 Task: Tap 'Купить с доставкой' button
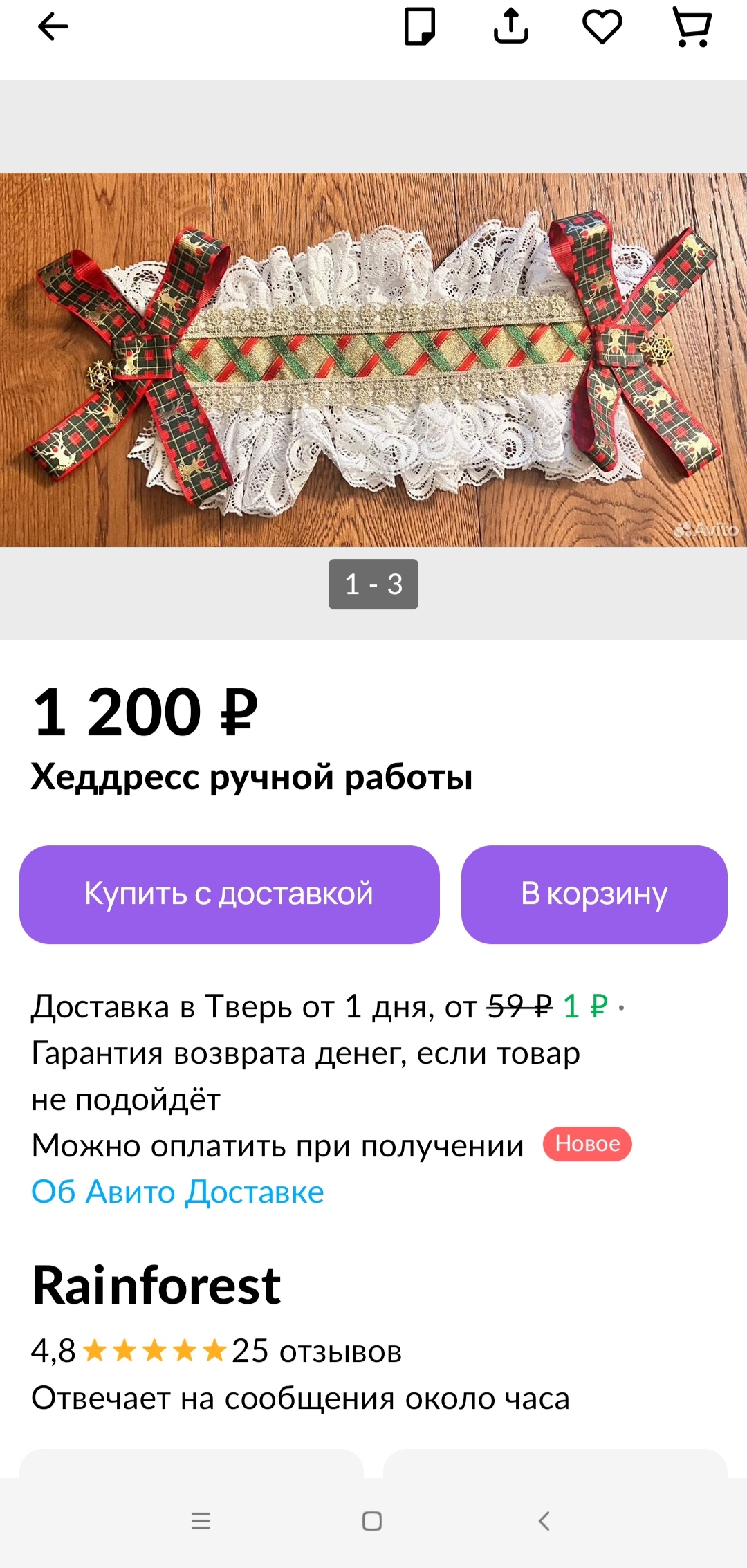coord(229,894)
